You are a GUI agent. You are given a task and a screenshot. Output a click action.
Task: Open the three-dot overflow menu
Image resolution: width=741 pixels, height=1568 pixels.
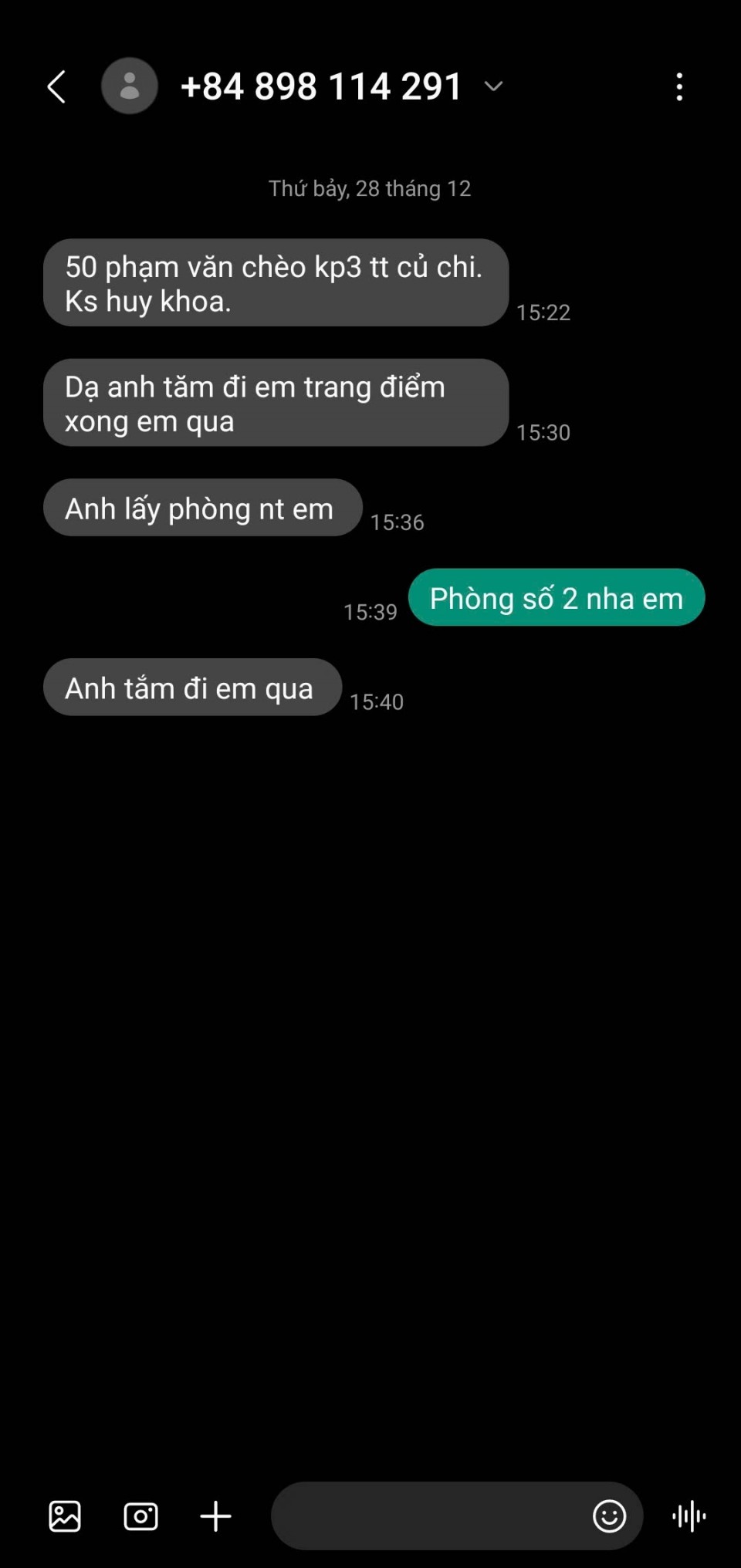click(679, 87)
